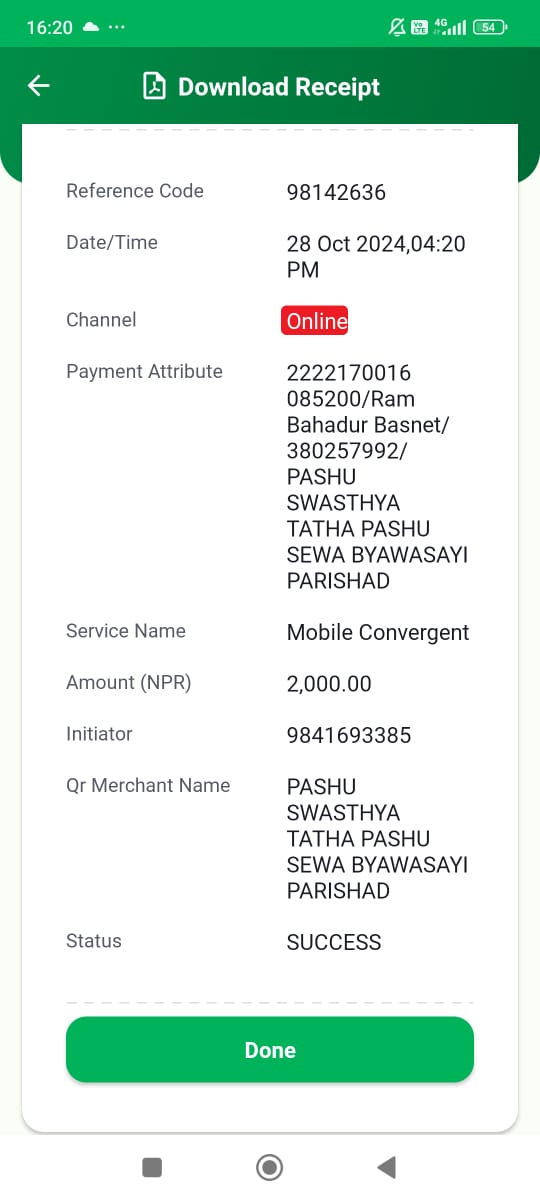Go to the system home screen
540x1200 pixels.
pos(269,1167)
